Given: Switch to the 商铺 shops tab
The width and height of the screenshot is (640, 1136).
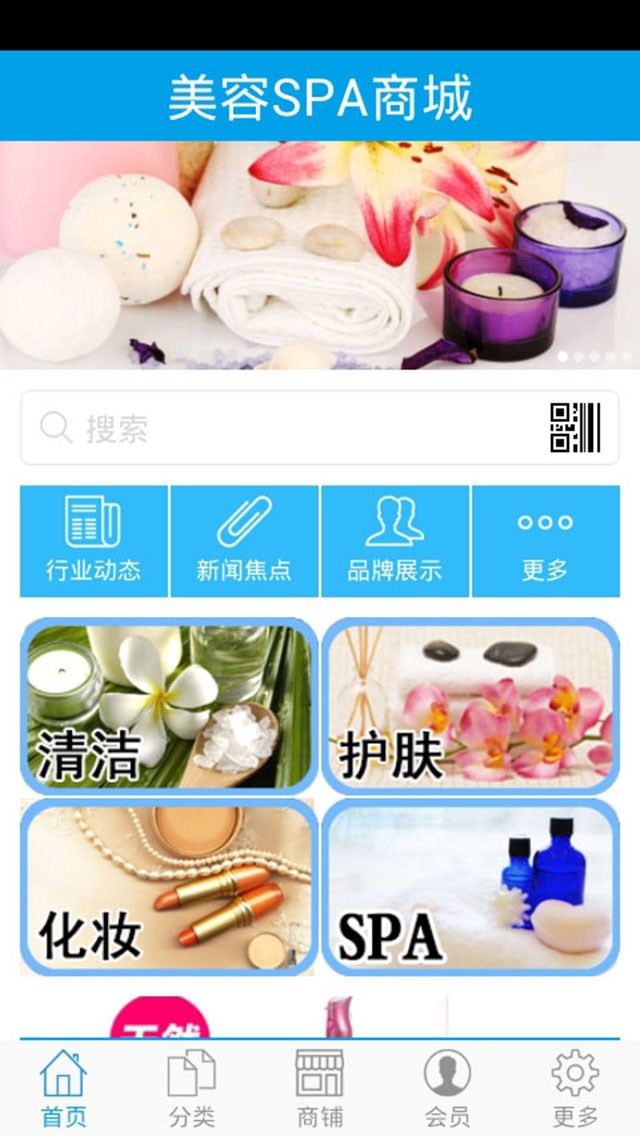Looking at the screenshot, I should point(320,1088).
